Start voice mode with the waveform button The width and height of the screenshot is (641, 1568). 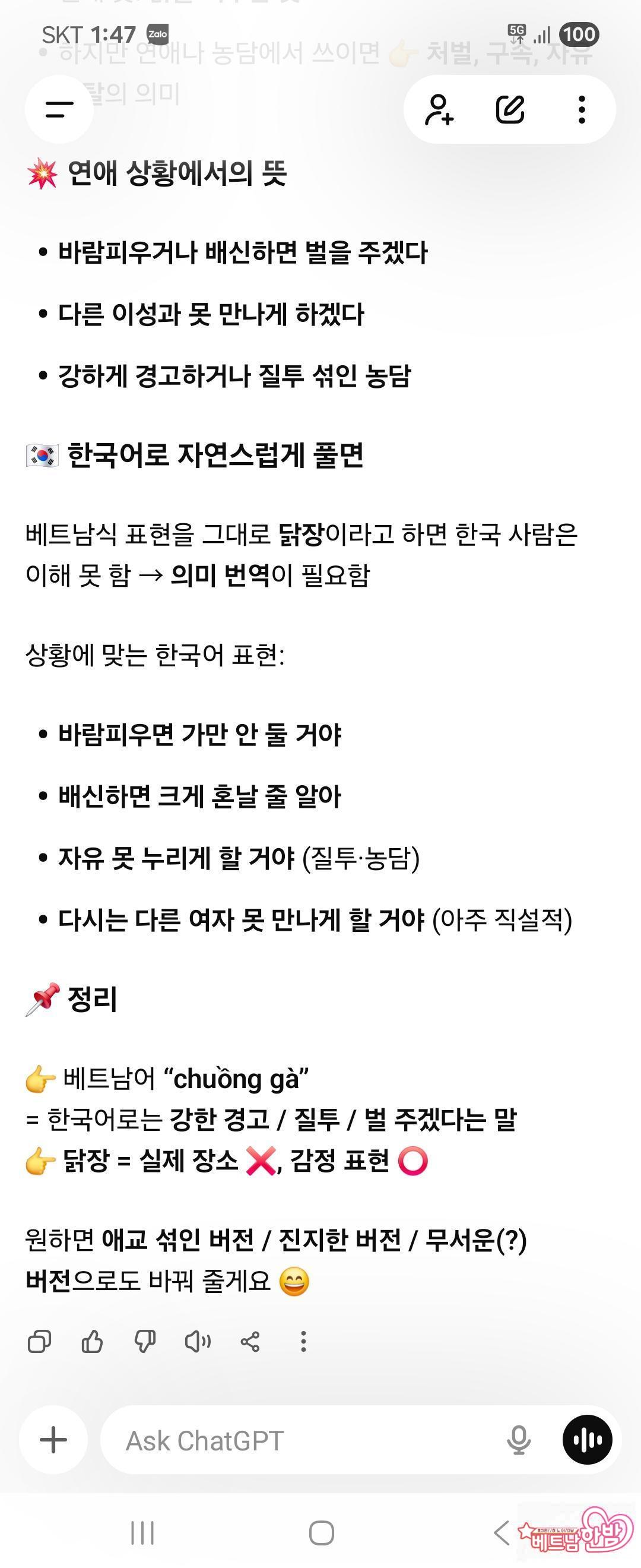[x=587, y=1440]
